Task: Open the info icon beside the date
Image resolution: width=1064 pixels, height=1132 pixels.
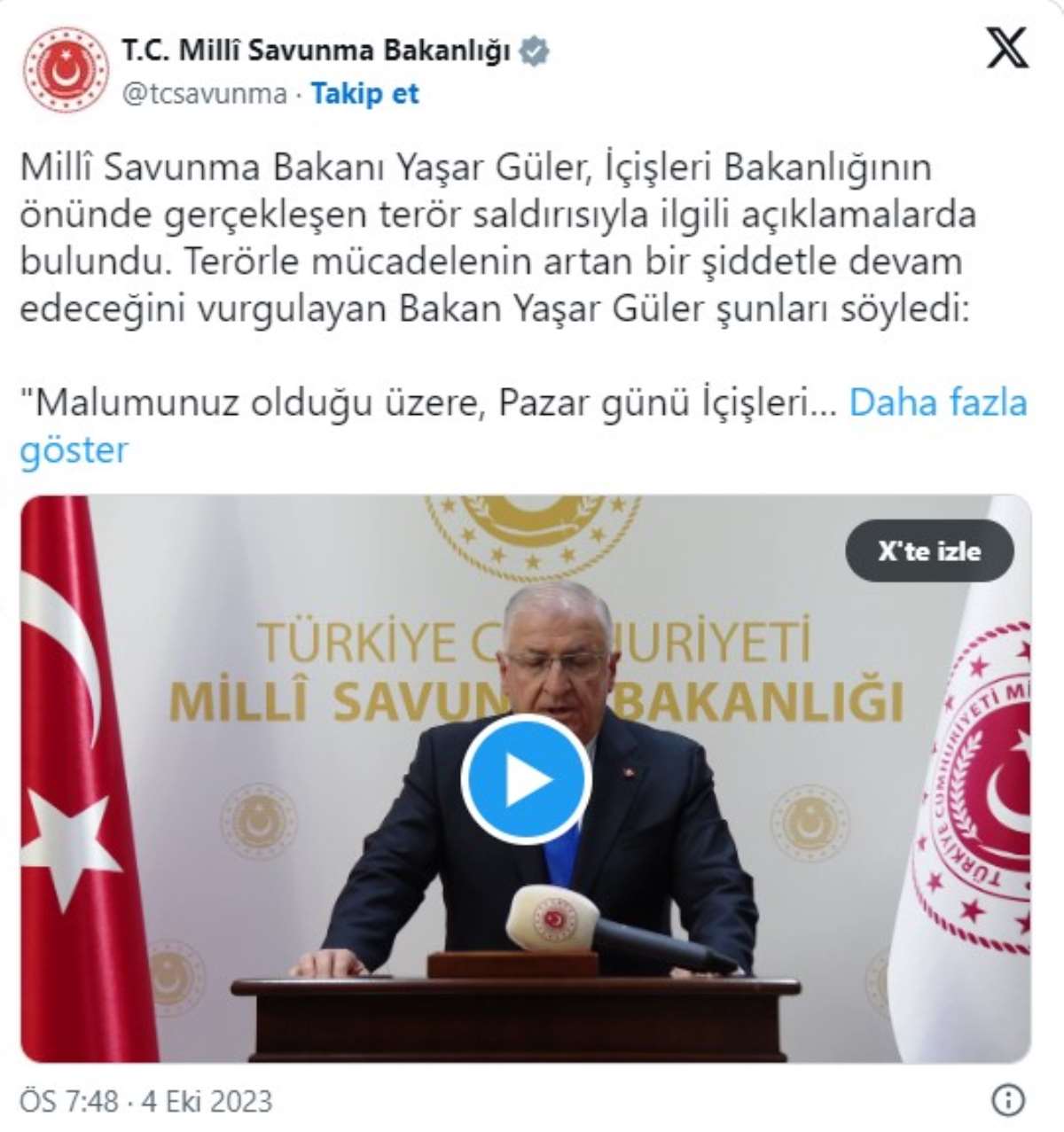Action: (x=1008, y=1100)
